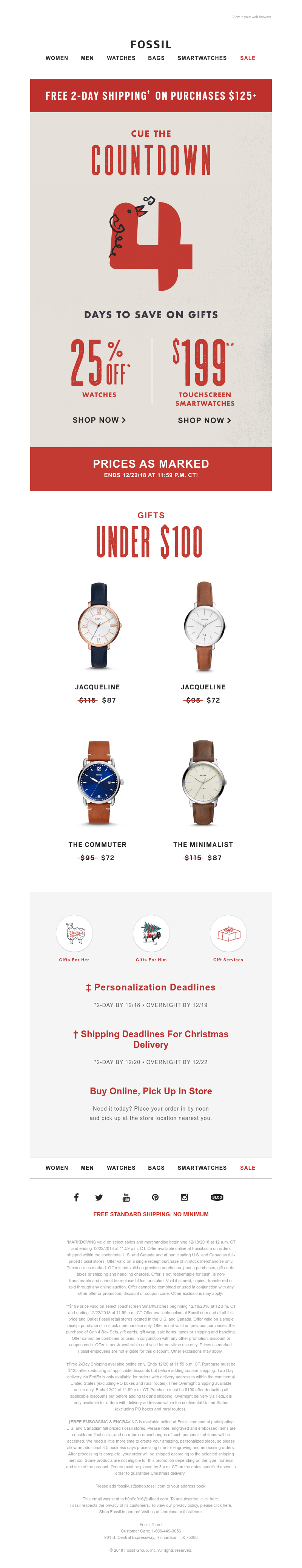Open the 'View in your web browser' link

(x=251, y=17)
